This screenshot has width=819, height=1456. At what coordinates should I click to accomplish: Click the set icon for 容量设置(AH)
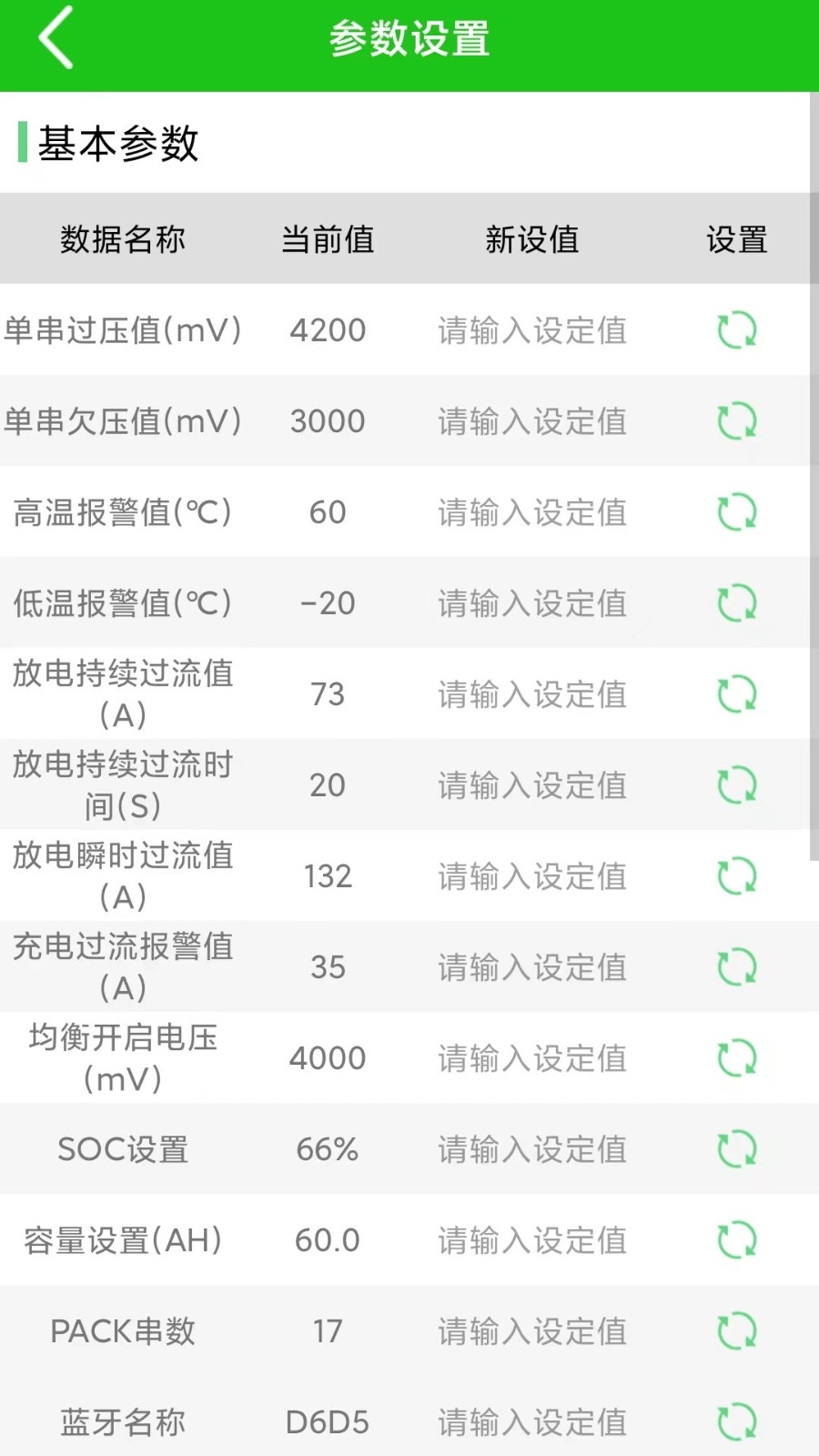737,1239
